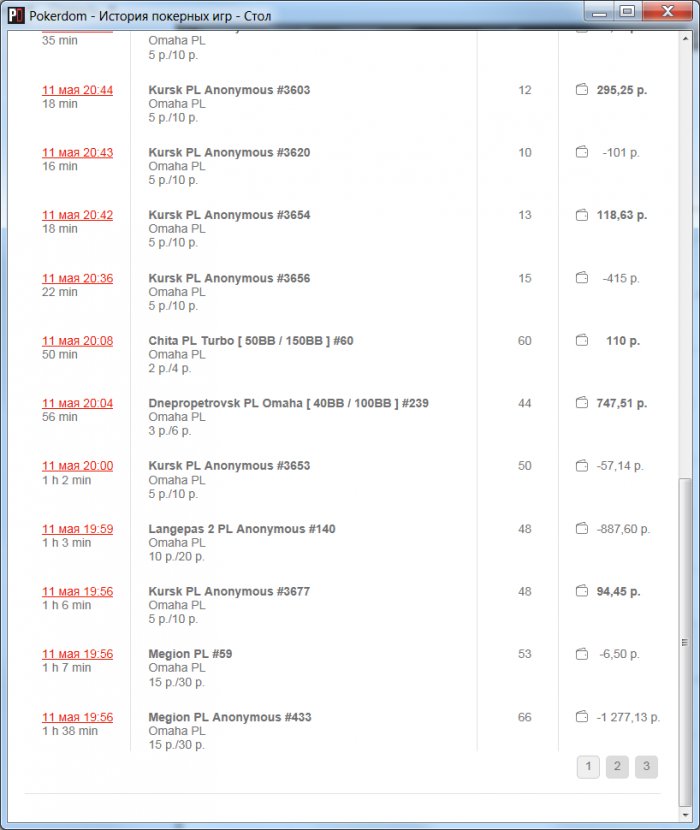Open the 11 мая 20:44 session link
This screenshot has width=700, height=830.
77,90
